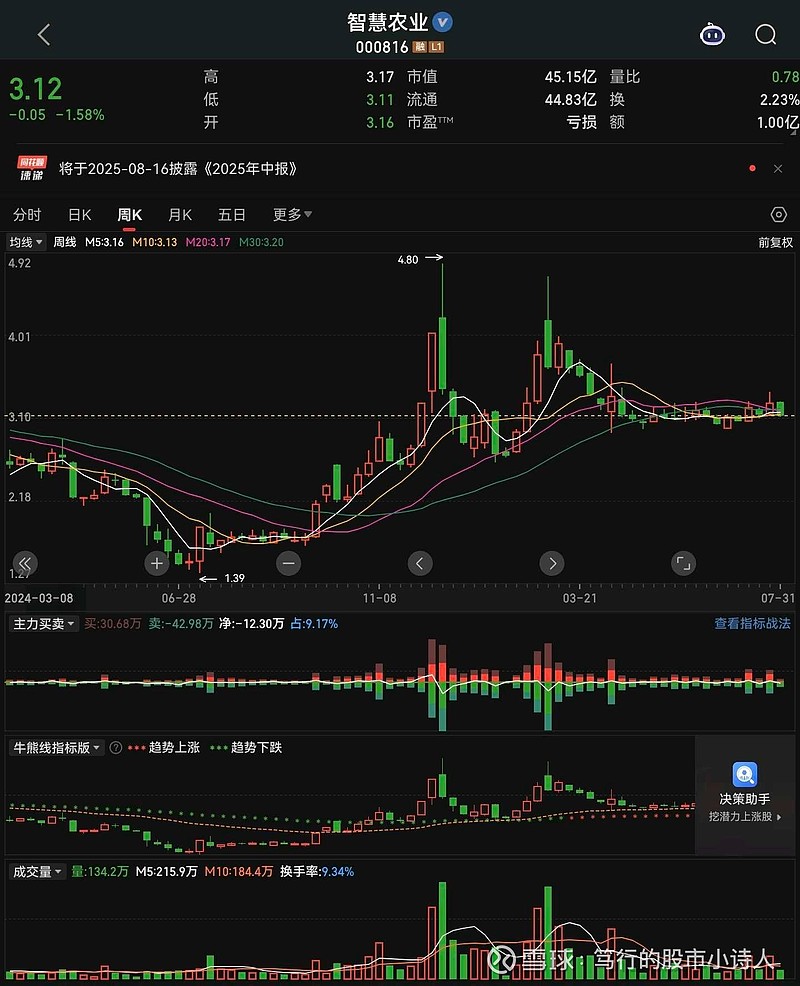
Task: Switch to the 分时 tab
Action: coord(27,215)
